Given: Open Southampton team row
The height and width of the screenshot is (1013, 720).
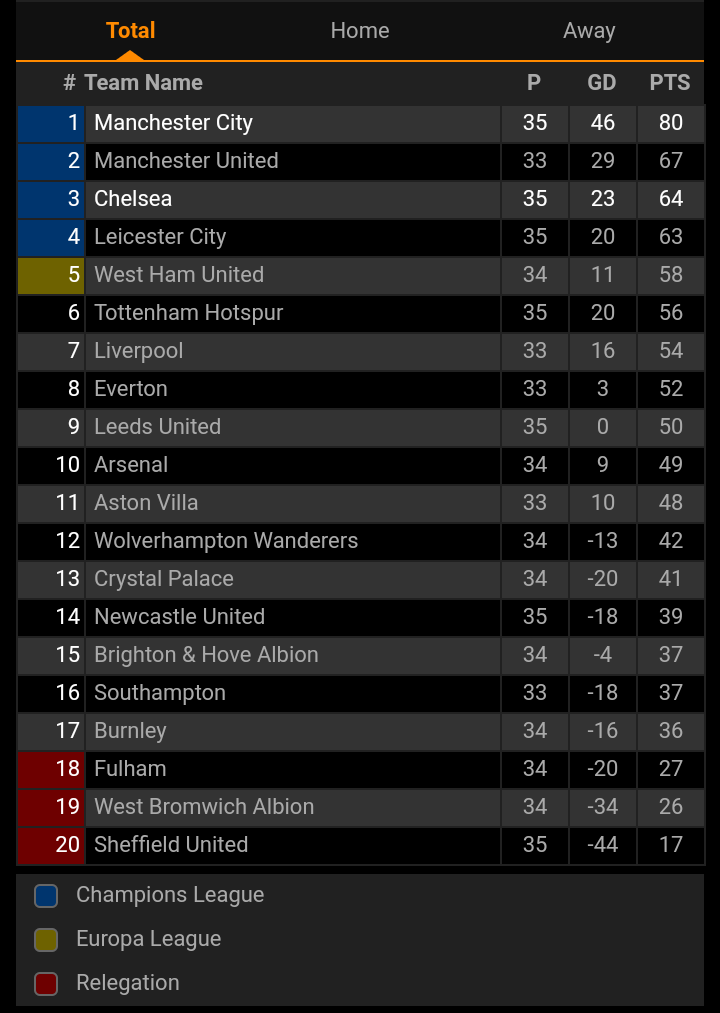Looking at the screenshot, I should click(160, 693).
